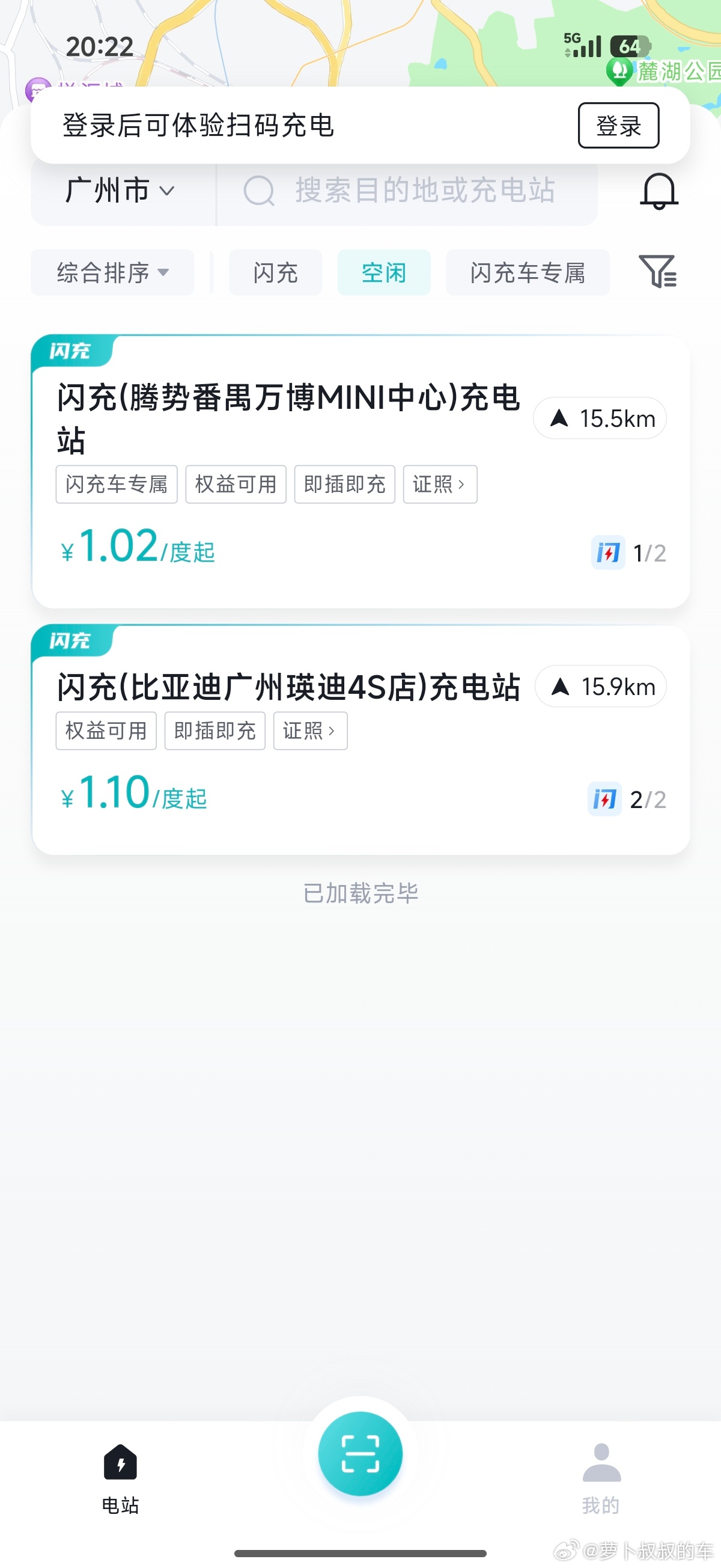The height and width of the screenshot is (1568, 721).
Task: Toggle the 空闲 filter chip
Action: 384,272
